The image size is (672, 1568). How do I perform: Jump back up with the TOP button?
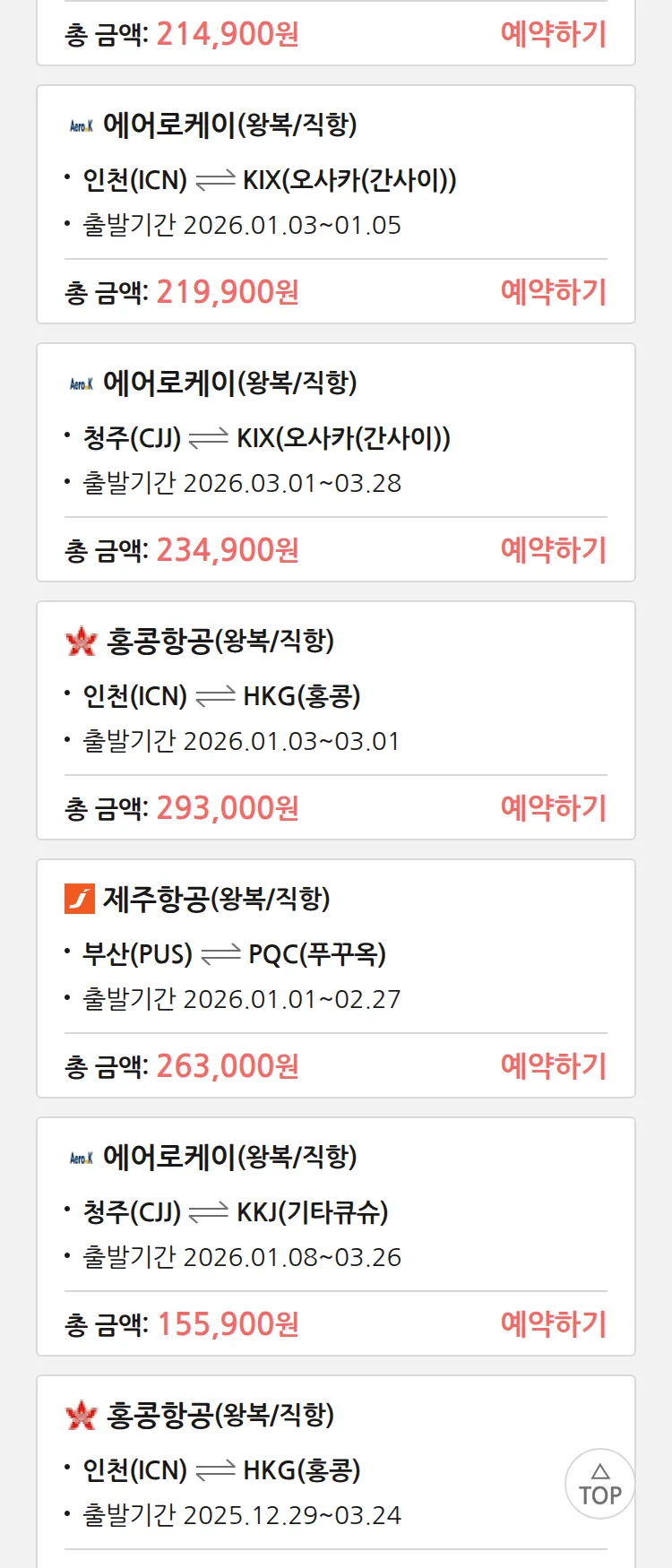599,1484
